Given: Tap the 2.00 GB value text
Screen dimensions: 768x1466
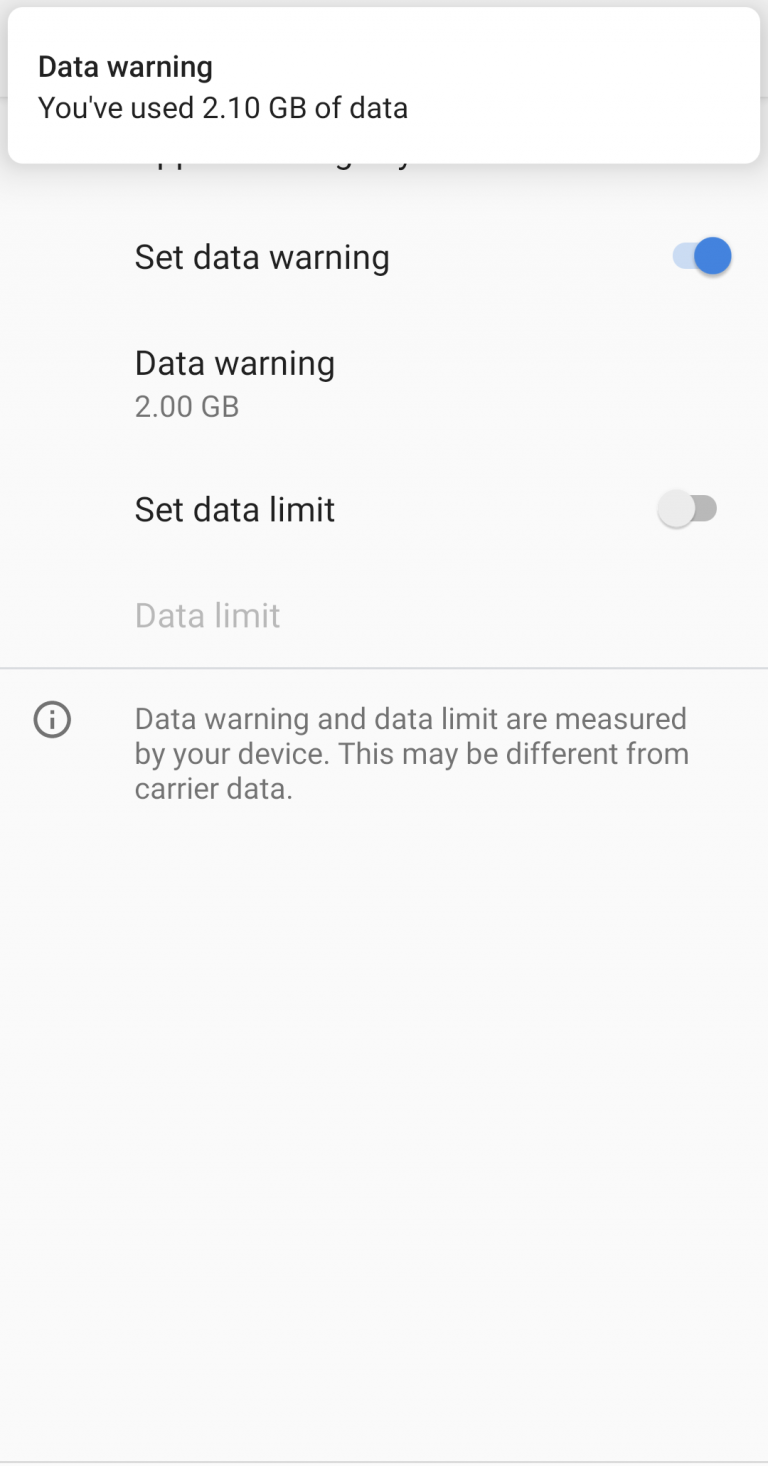Looking at the screenshot, I should (x=186, y=406).
